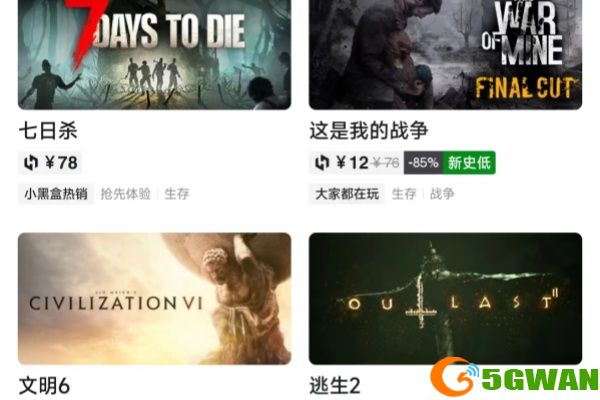Open the 7 Days to Die game card
The width and height of the screenshot is (600, 400).
(x=154, y=54)
